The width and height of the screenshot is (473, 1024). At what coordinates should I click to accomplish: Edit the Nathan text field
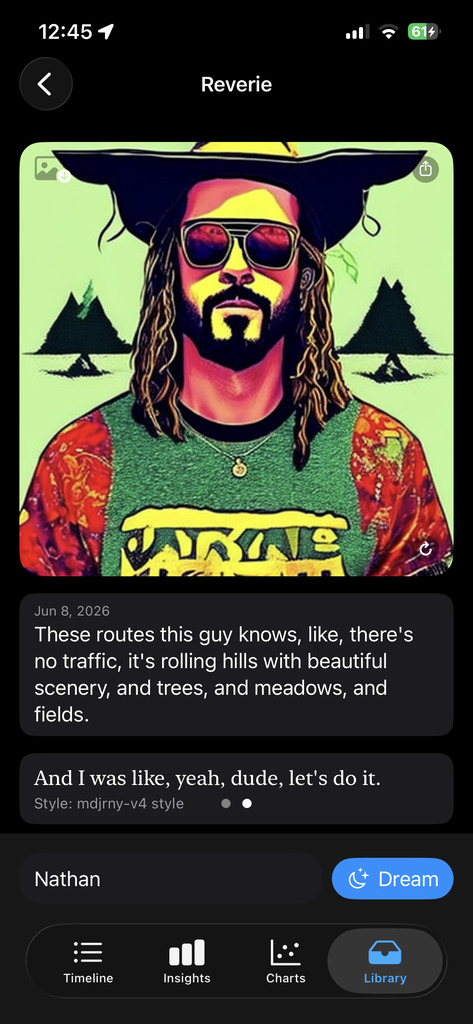coord(171,878)
